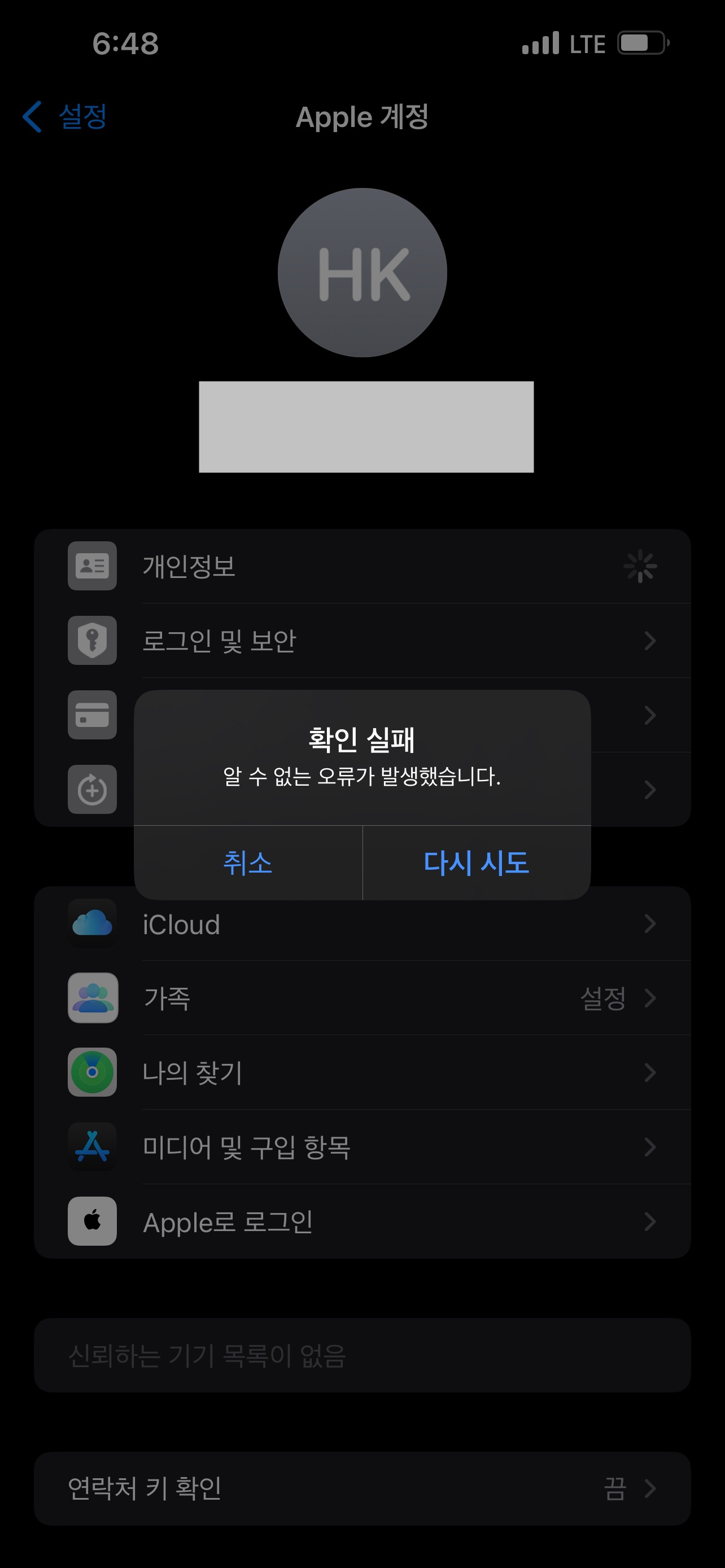Image resolution: width=725 pixels, height=1568 pixels.
Task: Tap the HK profile avatar
Action: click(362, 273)
